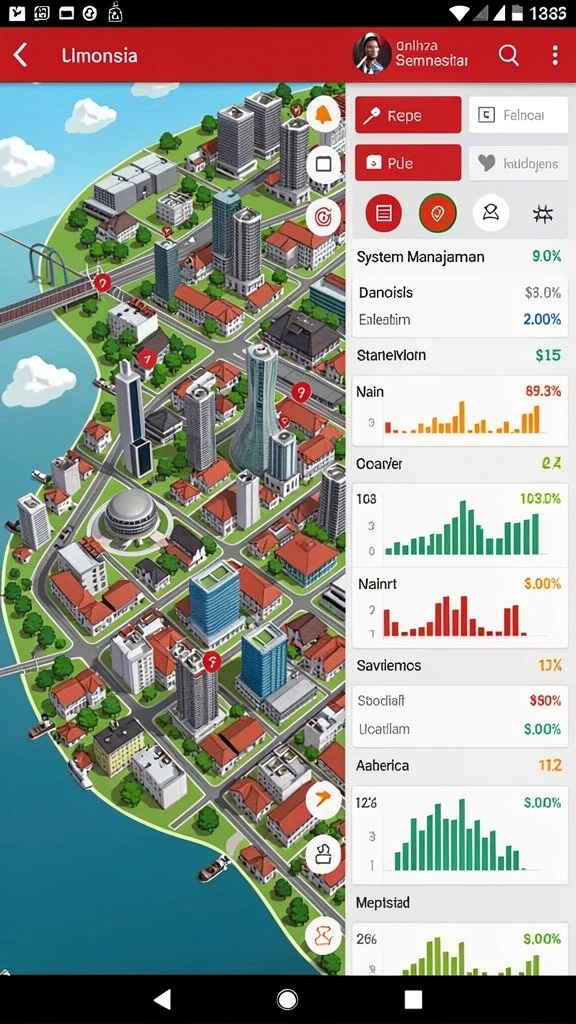
Task: Tap the red target icon on map
Action: pyautogui.click(x=323, y=217)
